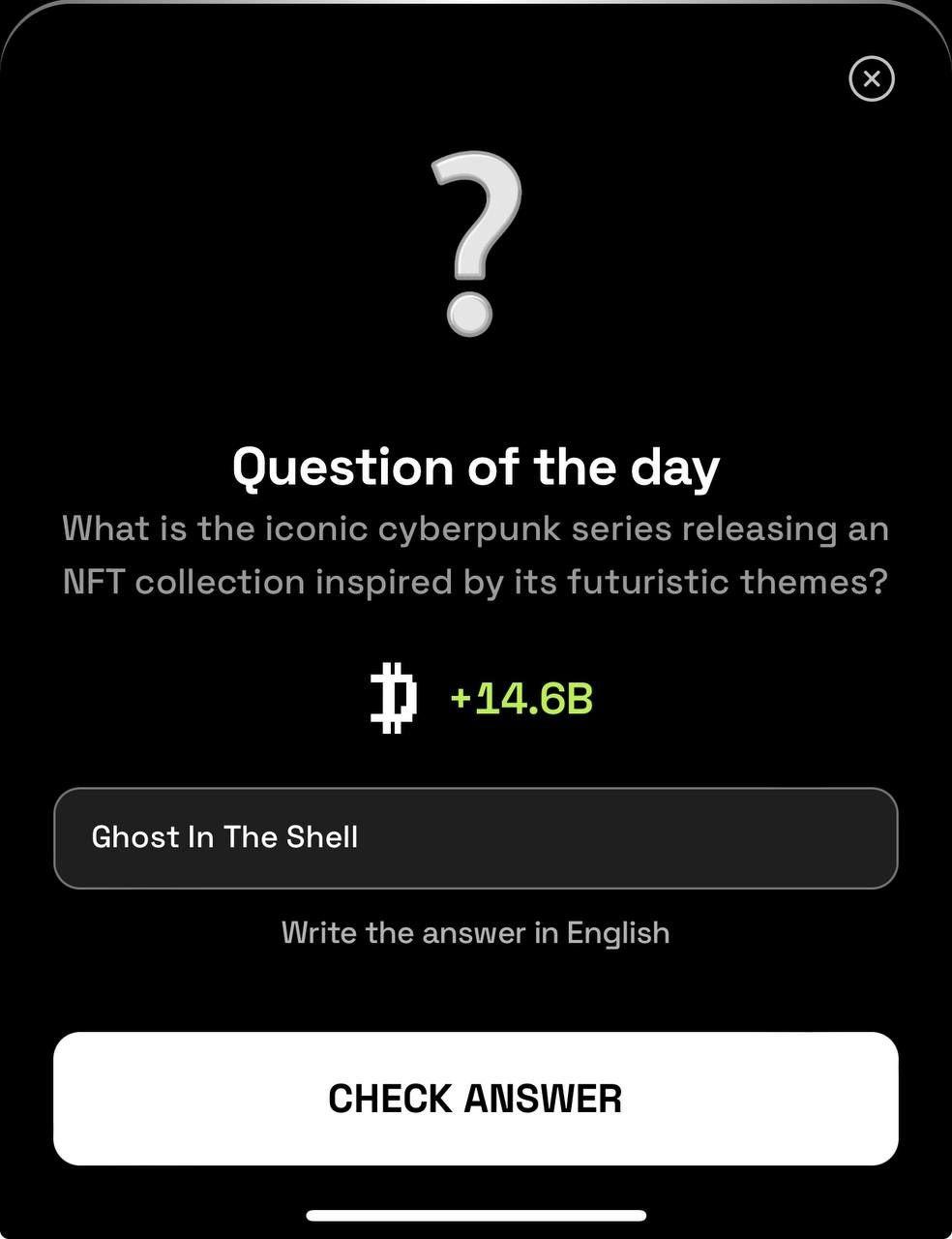The image size is (952, 1239).
Task: Tap the answer field with Ghost In The Shell
Action: 475,837
